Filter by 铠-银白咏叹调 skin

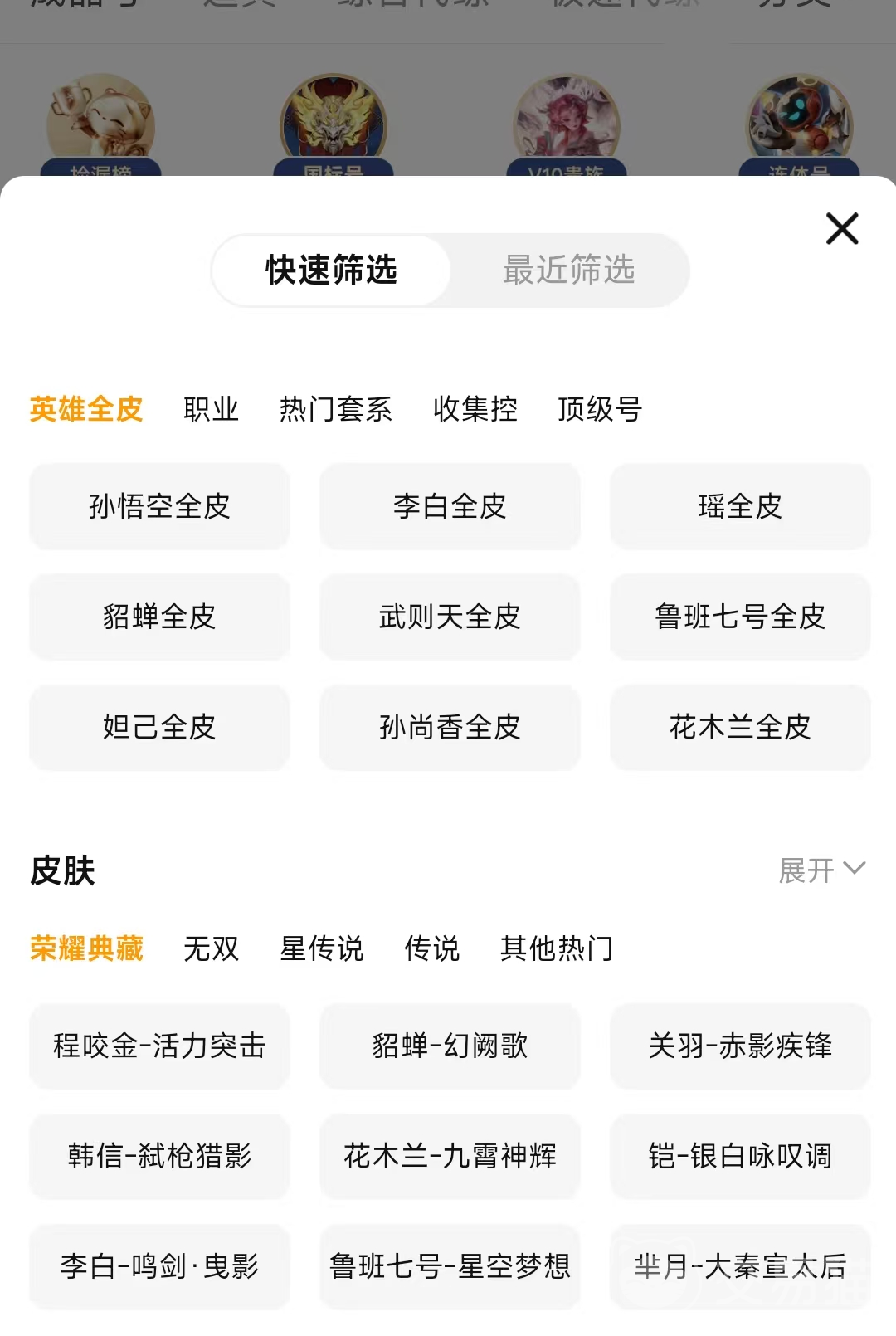tap(740, 1156)
